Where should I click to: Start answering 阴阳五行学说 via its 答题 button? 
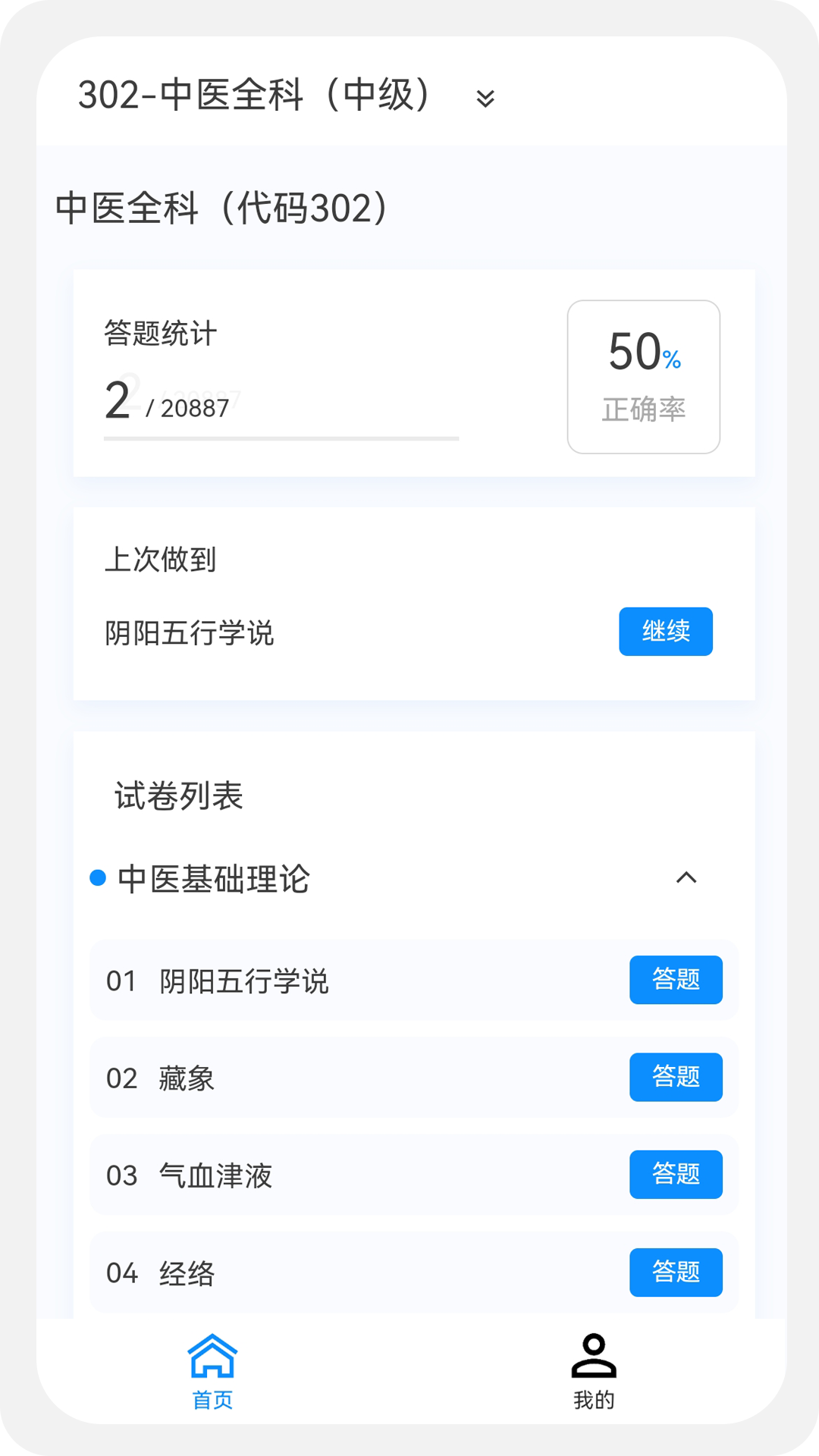(676, 980)
